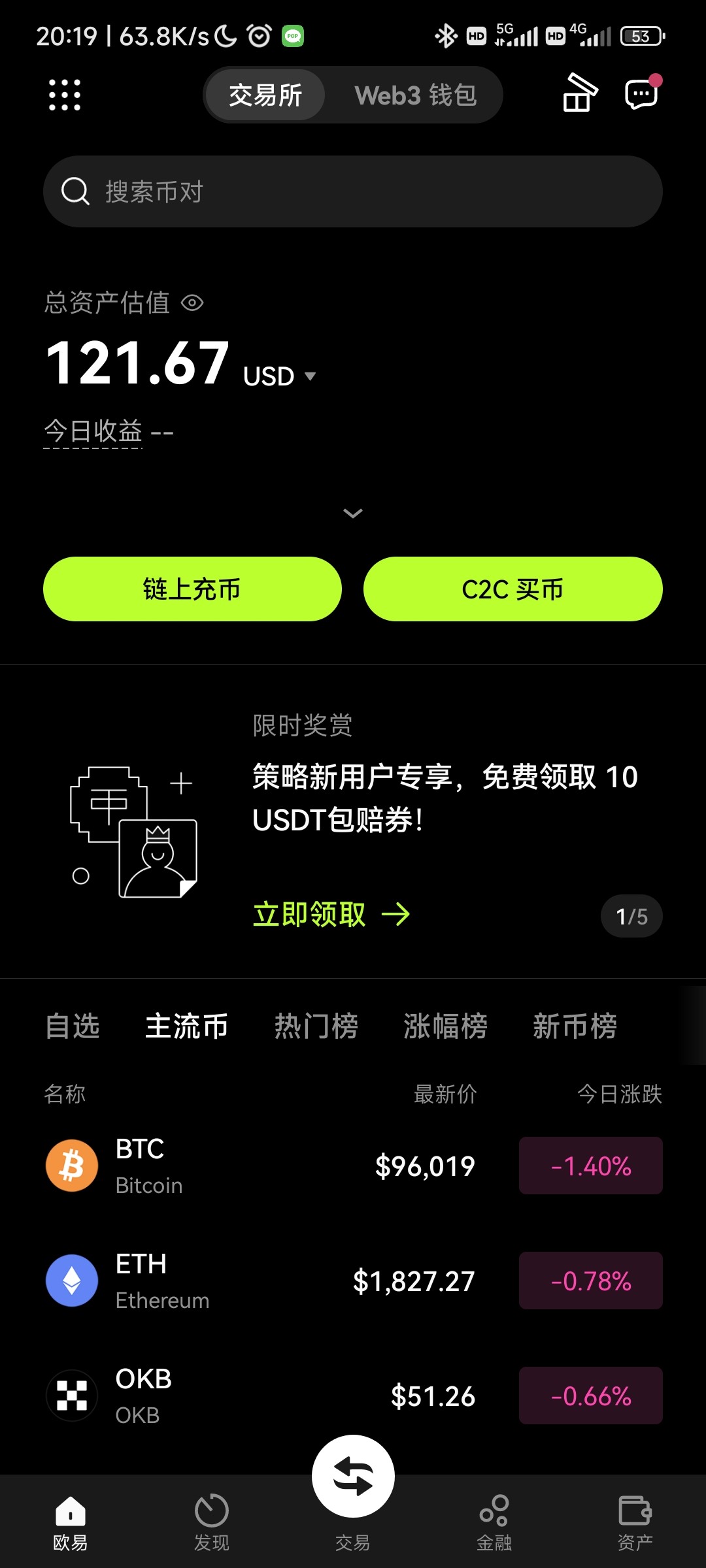Tap the C2C 买币 button

point(513,589)
